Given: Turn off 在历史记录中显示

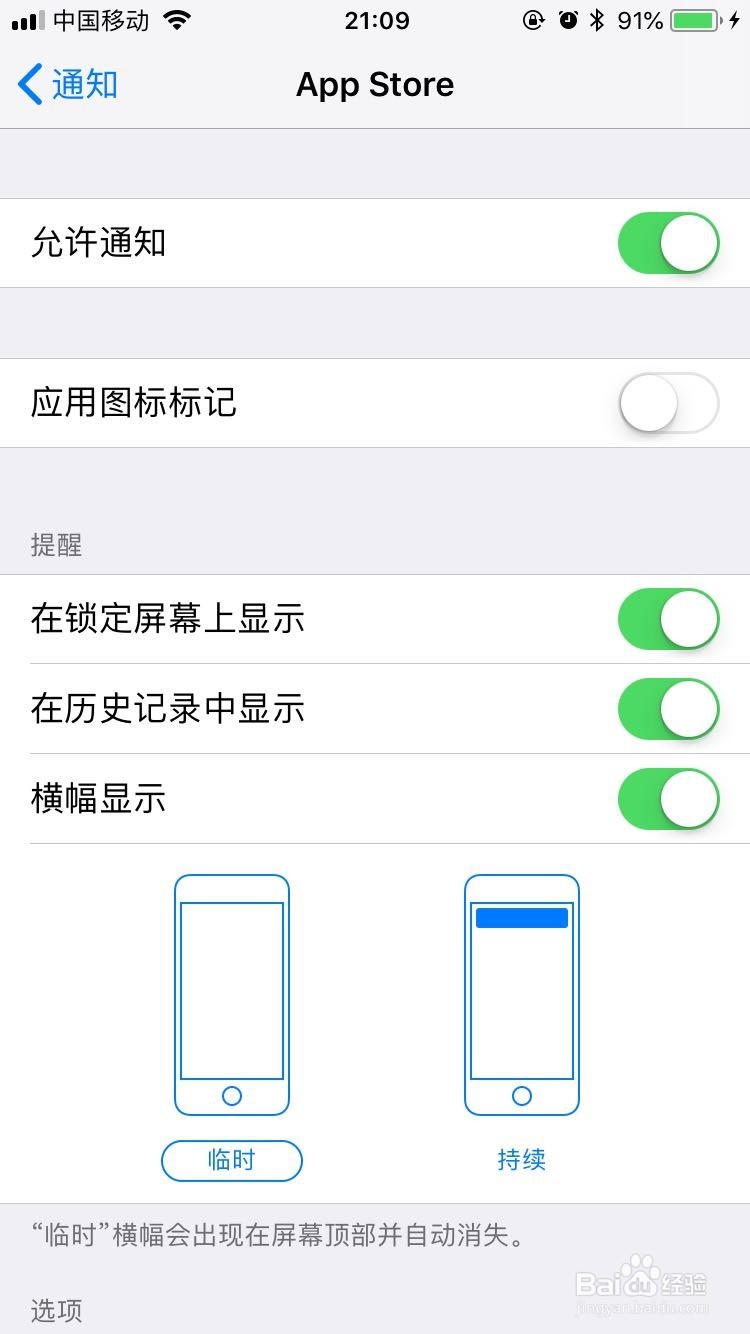Looking at the screenshot, I should pyautogui.click(x=668, y=709).
